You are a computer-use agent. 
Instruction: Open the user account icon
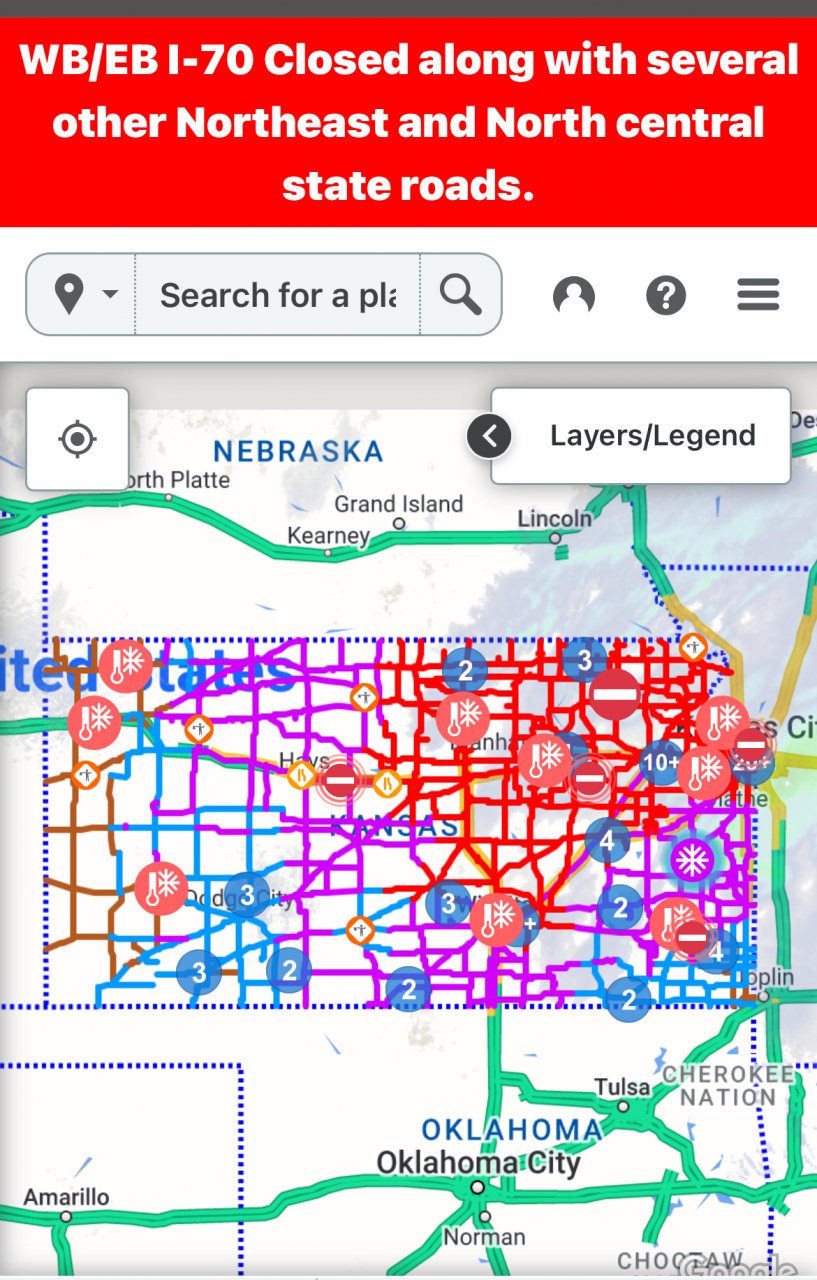(x=574, y=295)
